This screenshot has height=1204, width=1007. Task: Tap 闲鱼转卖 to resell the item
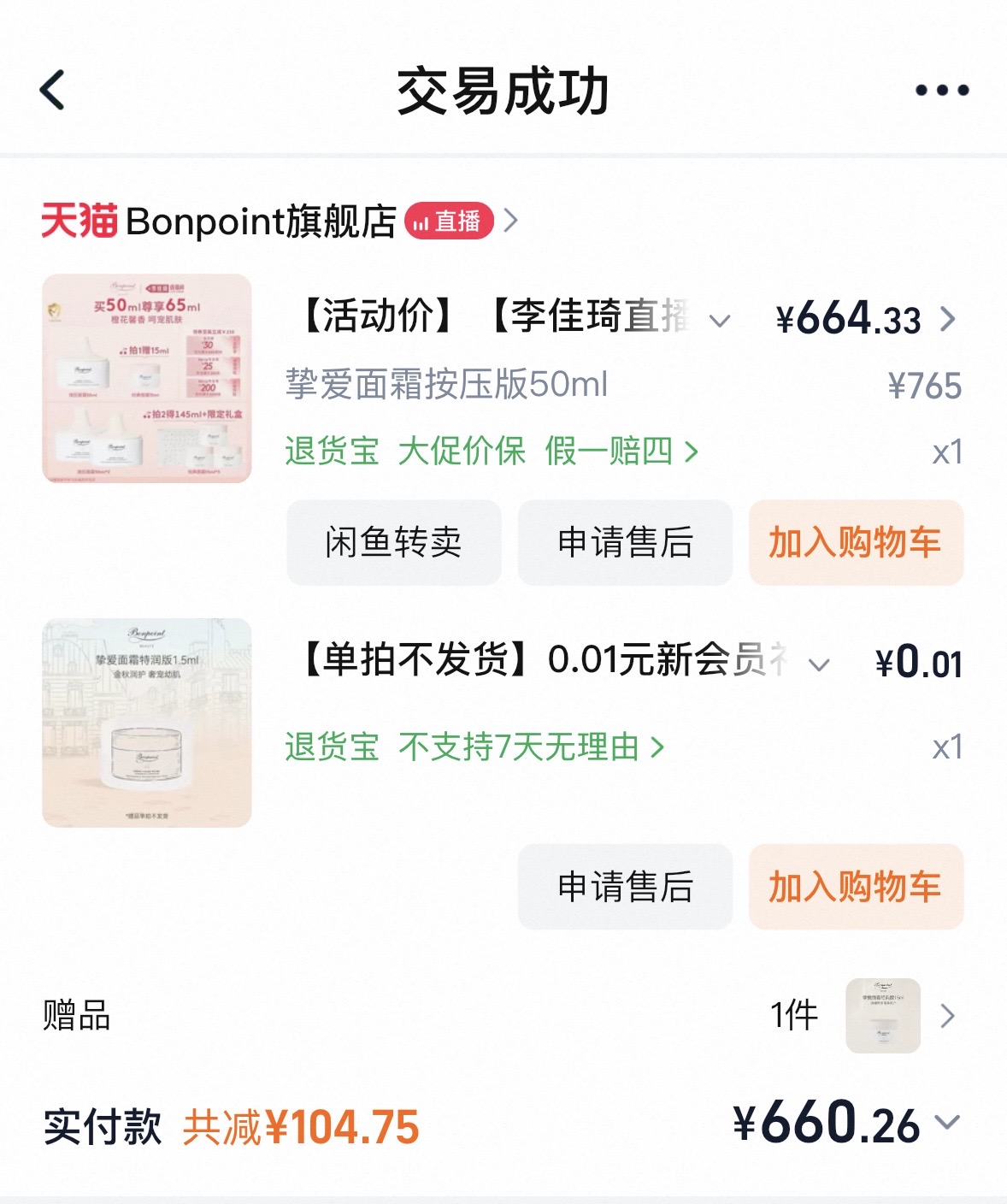393,542
